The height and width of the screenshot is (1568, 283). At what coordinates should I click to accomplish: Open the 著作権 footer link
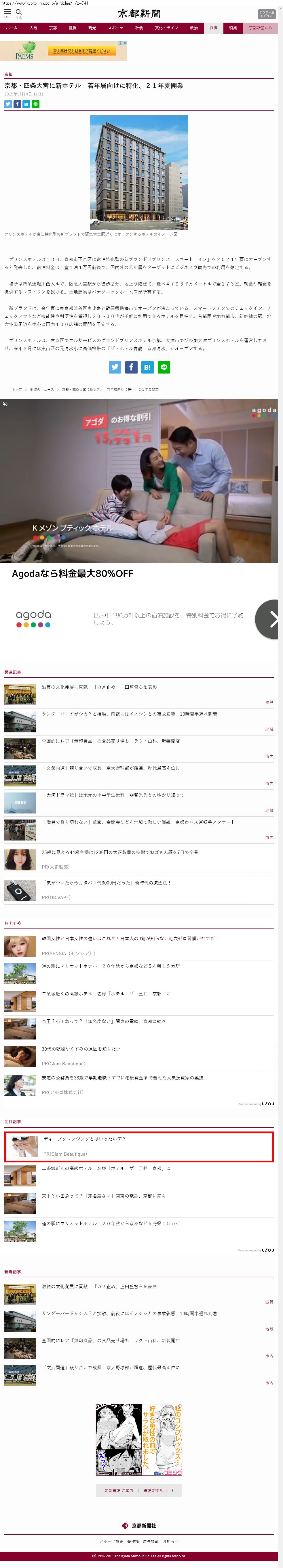tap(133, 1542)
